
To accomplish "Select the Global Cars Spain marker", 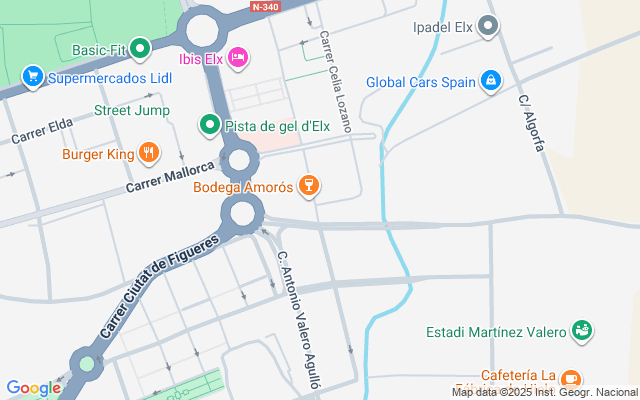I will pos(491,81).
